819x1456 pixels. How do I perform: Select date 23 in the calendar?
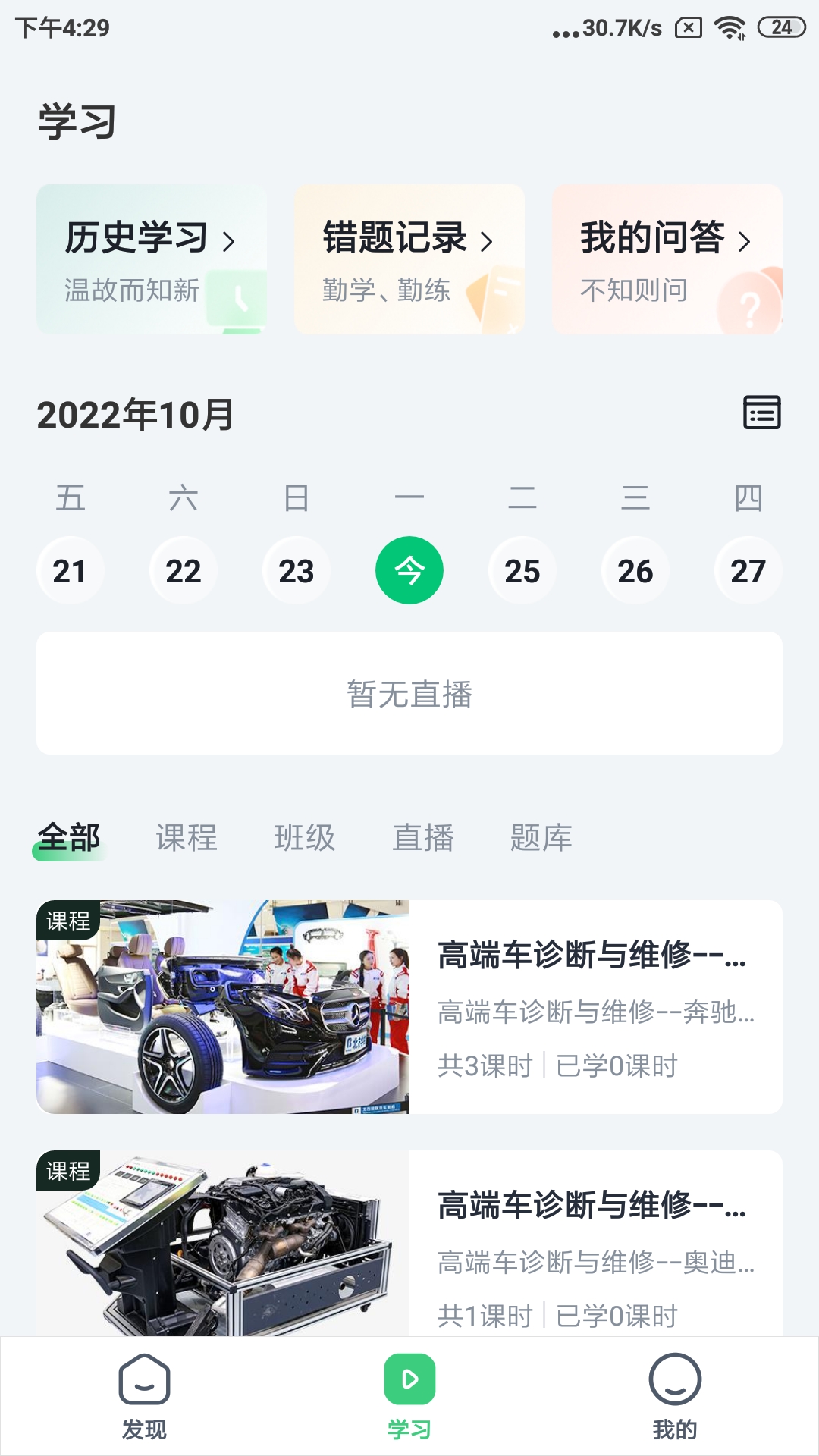tap(296, 571)
